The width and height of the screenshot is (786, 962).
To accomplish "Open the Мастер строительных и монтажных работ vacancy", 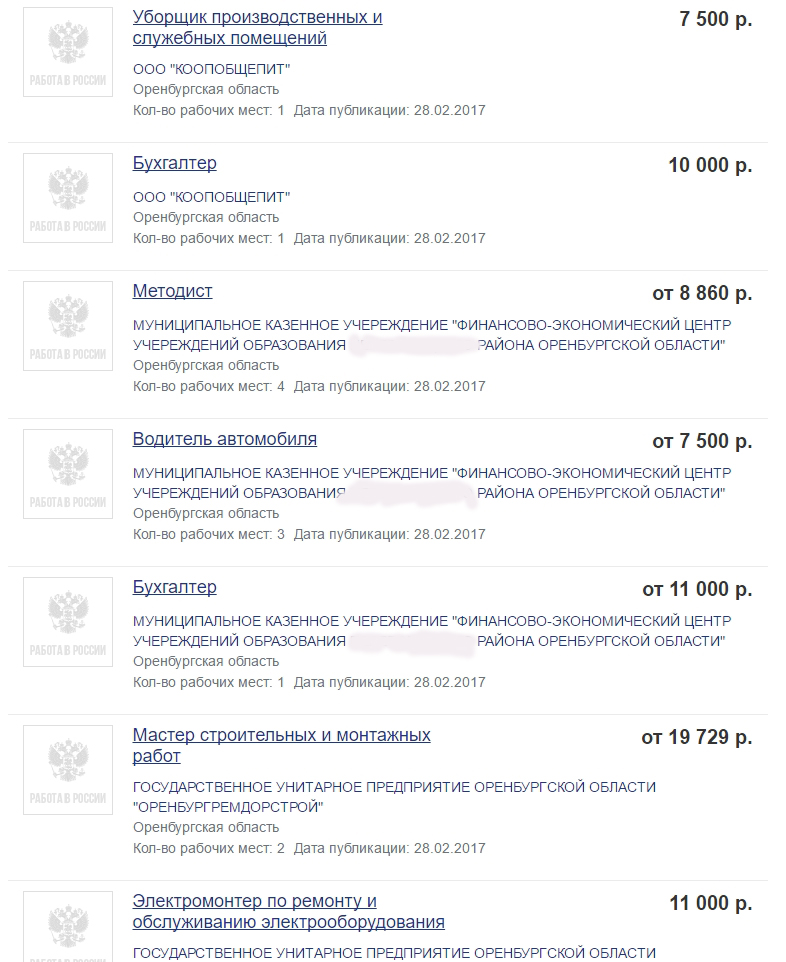I will point(282,745).
